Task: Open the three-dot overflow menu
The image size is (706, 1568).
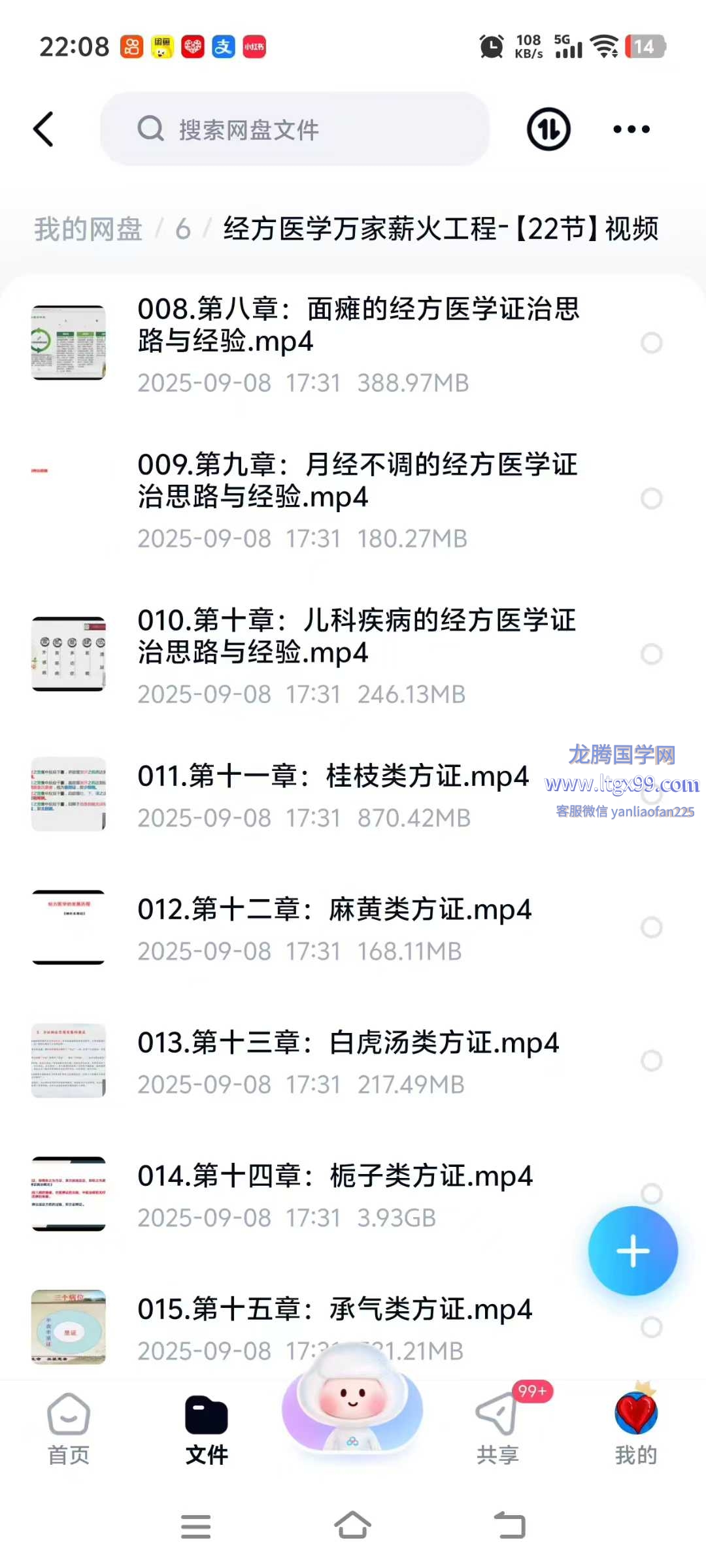Action: point(631,129)
